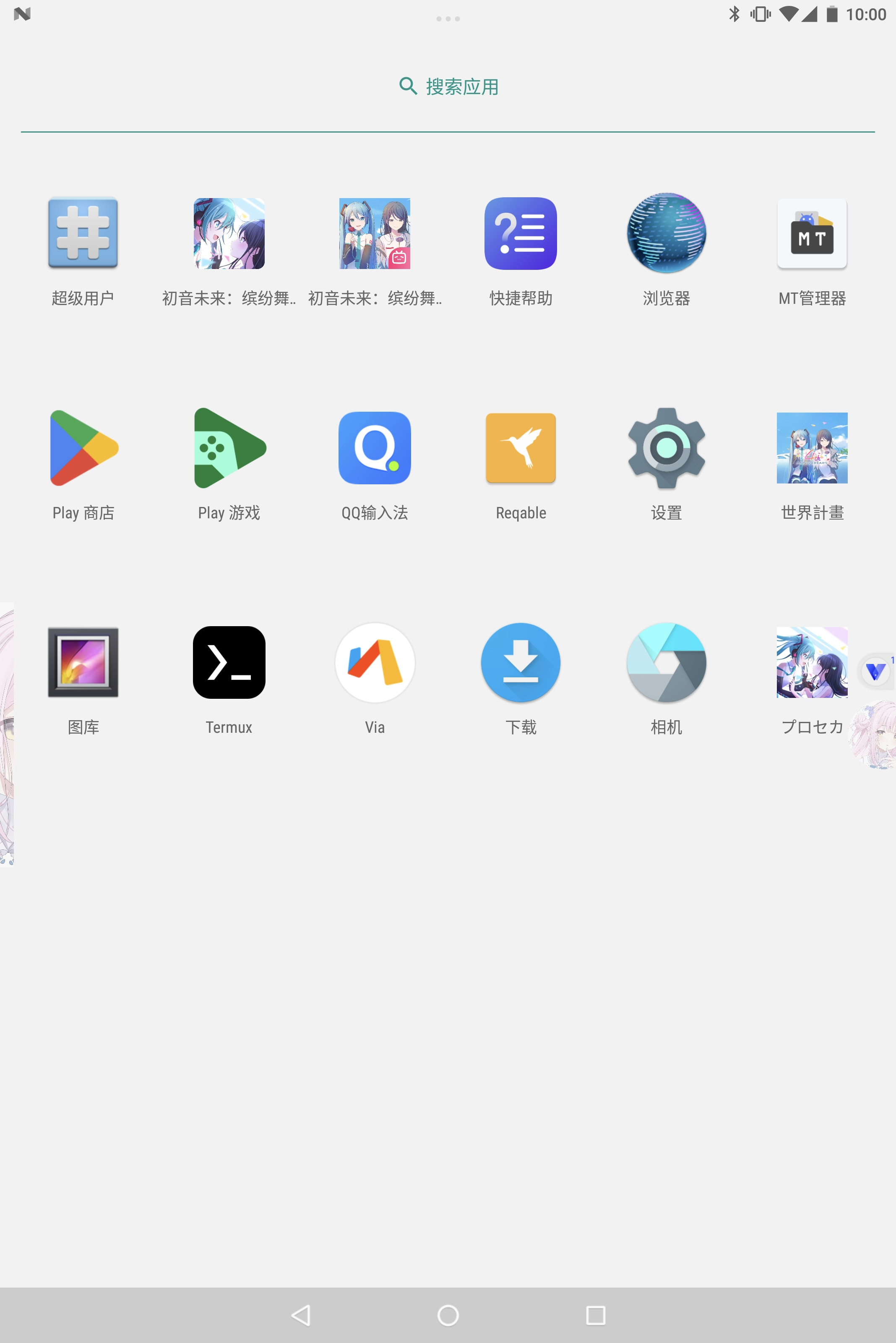Open the 图库 gallery
Viewport: 896px width, 1343px height.
83,662
